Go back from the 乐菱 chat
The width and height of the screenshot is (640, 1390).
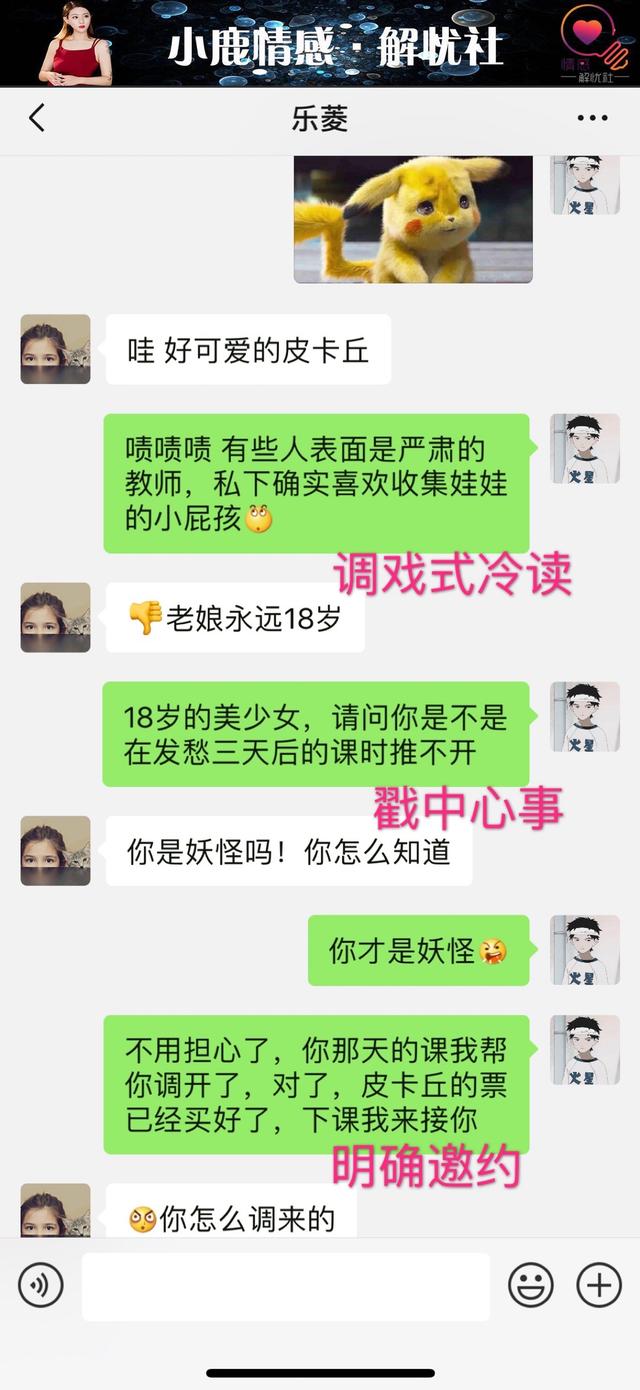tap(37, 119)
